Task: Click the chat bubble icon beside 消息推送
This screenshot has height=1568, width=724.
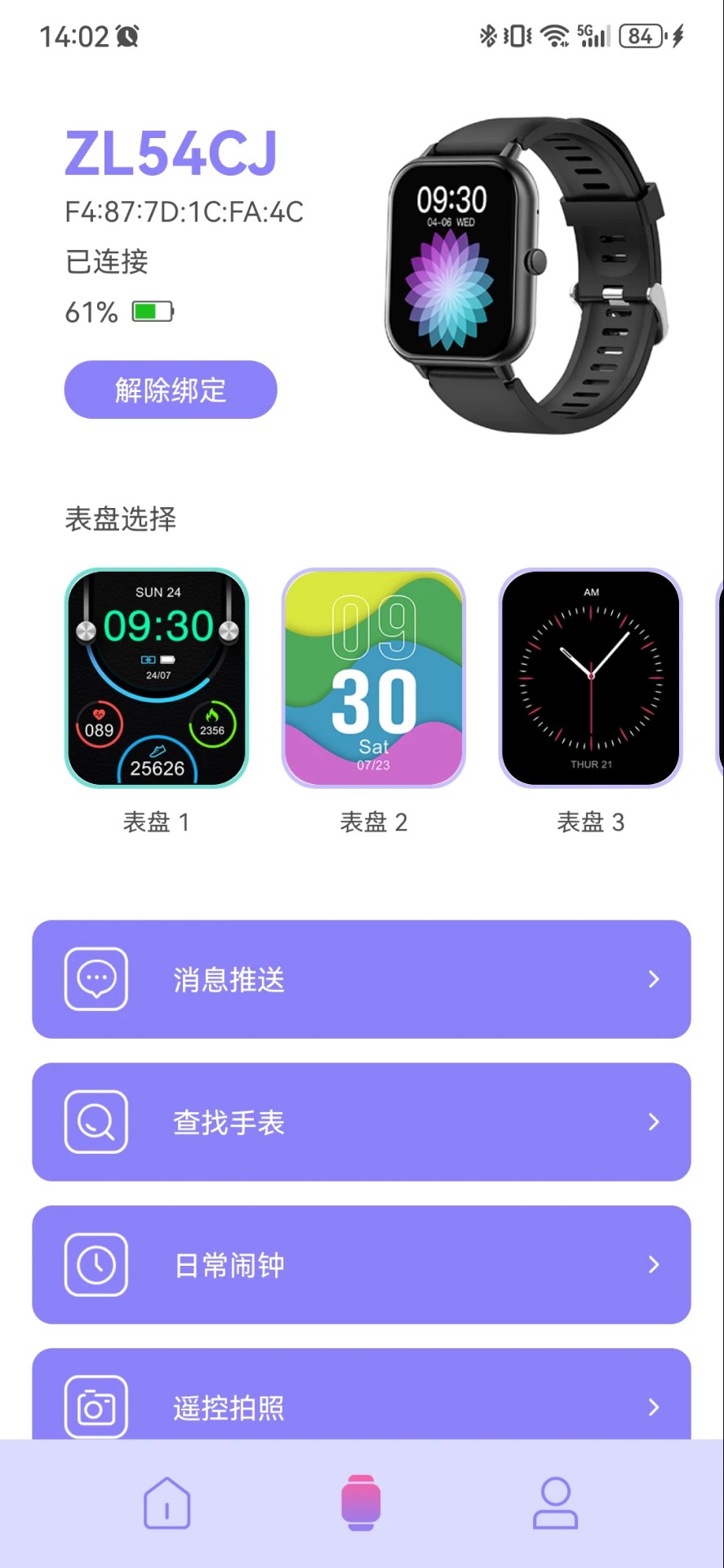Action: point(95,979)
